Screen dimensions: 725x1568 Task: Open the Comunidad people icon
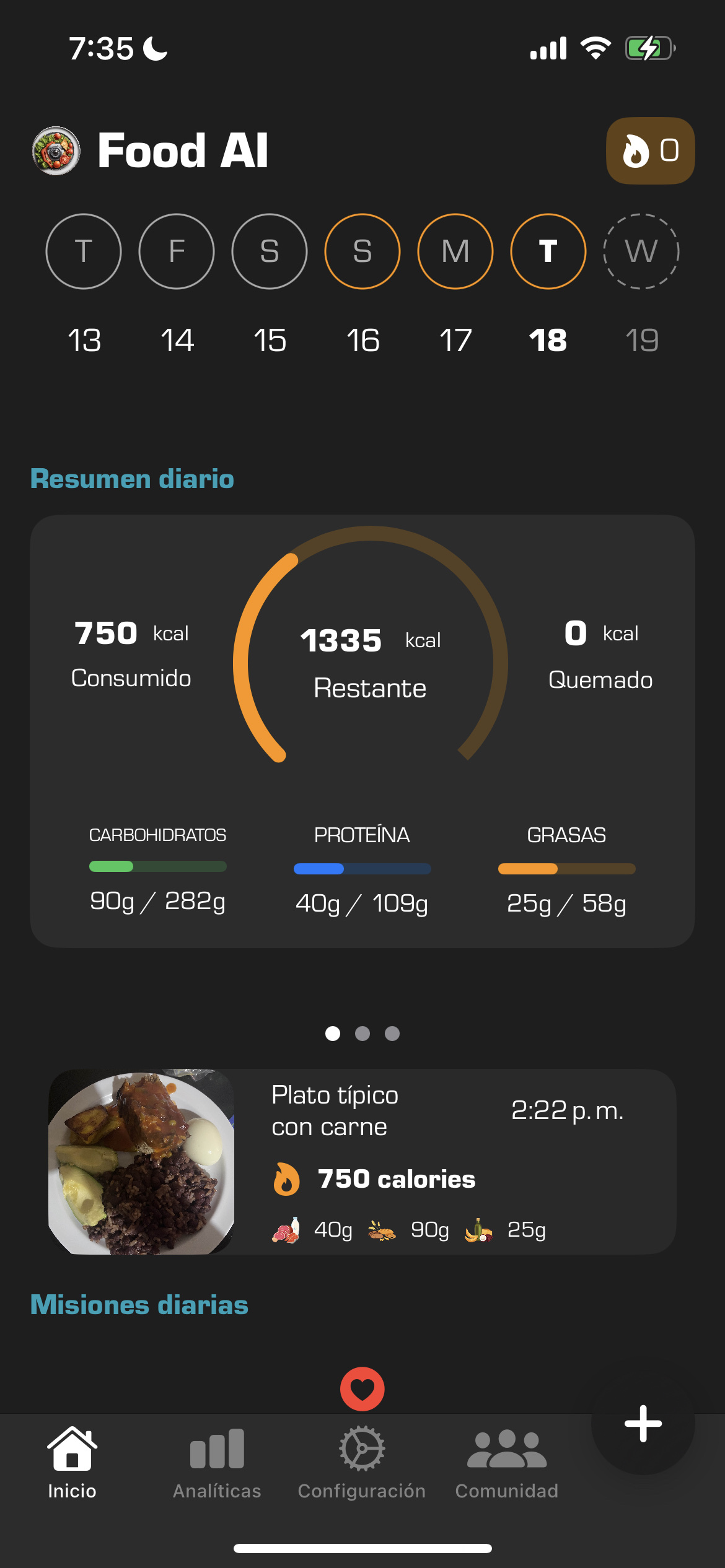[506, 1447]
